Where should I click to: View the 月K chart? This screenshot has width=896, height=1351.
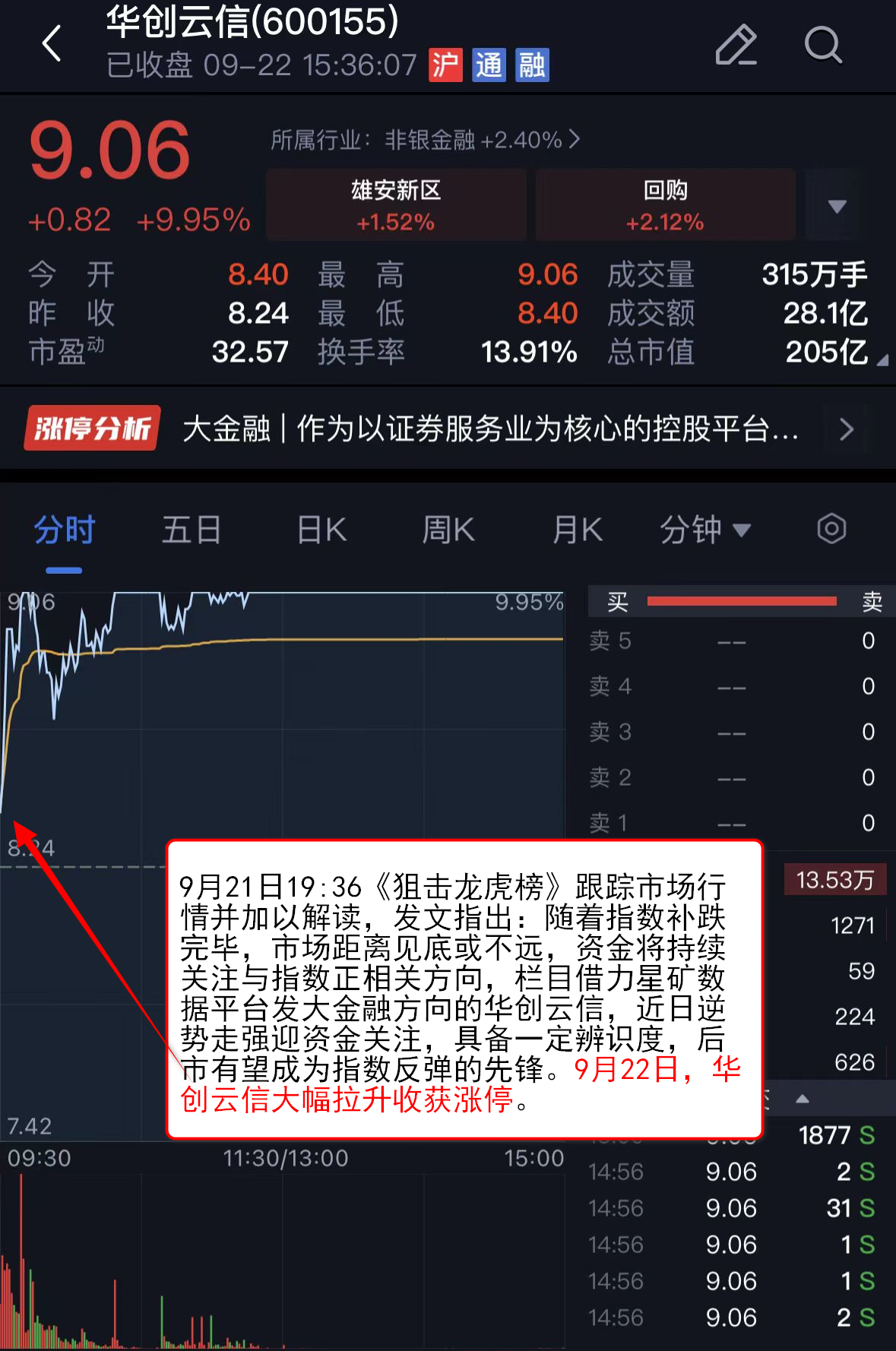tap(578, 530)
